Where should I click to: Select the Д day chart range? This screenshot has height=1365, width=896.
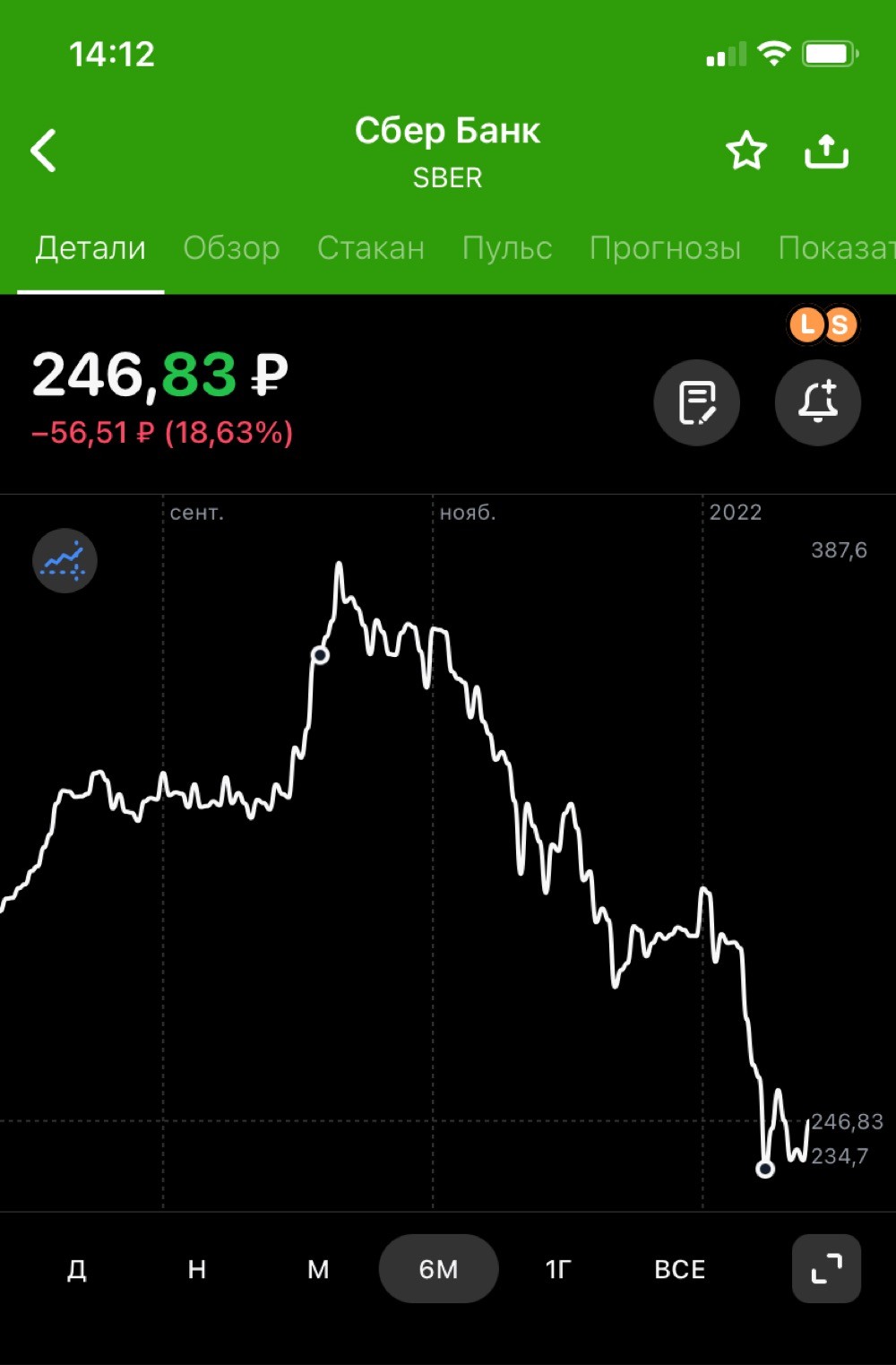(x=77, y=1269)
